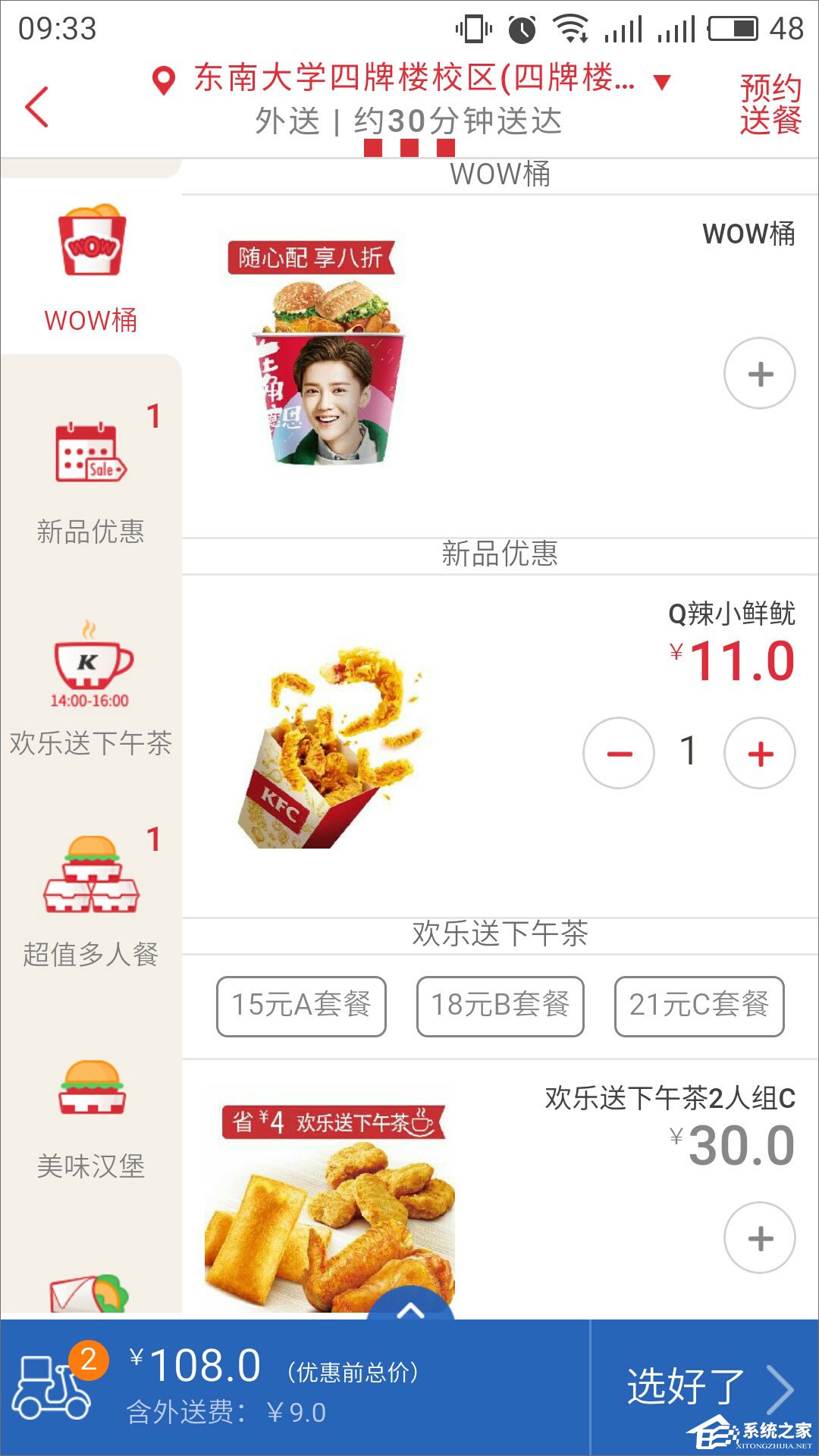Pick the 21元C套餐 chip

pyautogui.click(x=699, y=1006)
